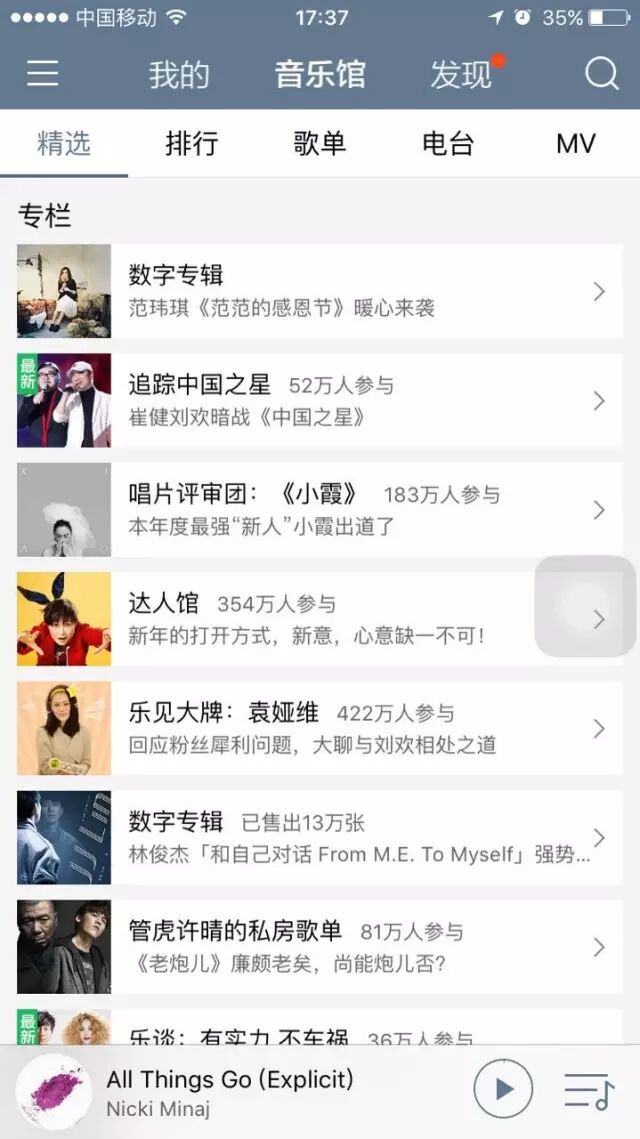Open 乐见大牌：袁娅维 row
Image resolution: width=640 pixels, height=1139 pixels.
pos(320,728)
